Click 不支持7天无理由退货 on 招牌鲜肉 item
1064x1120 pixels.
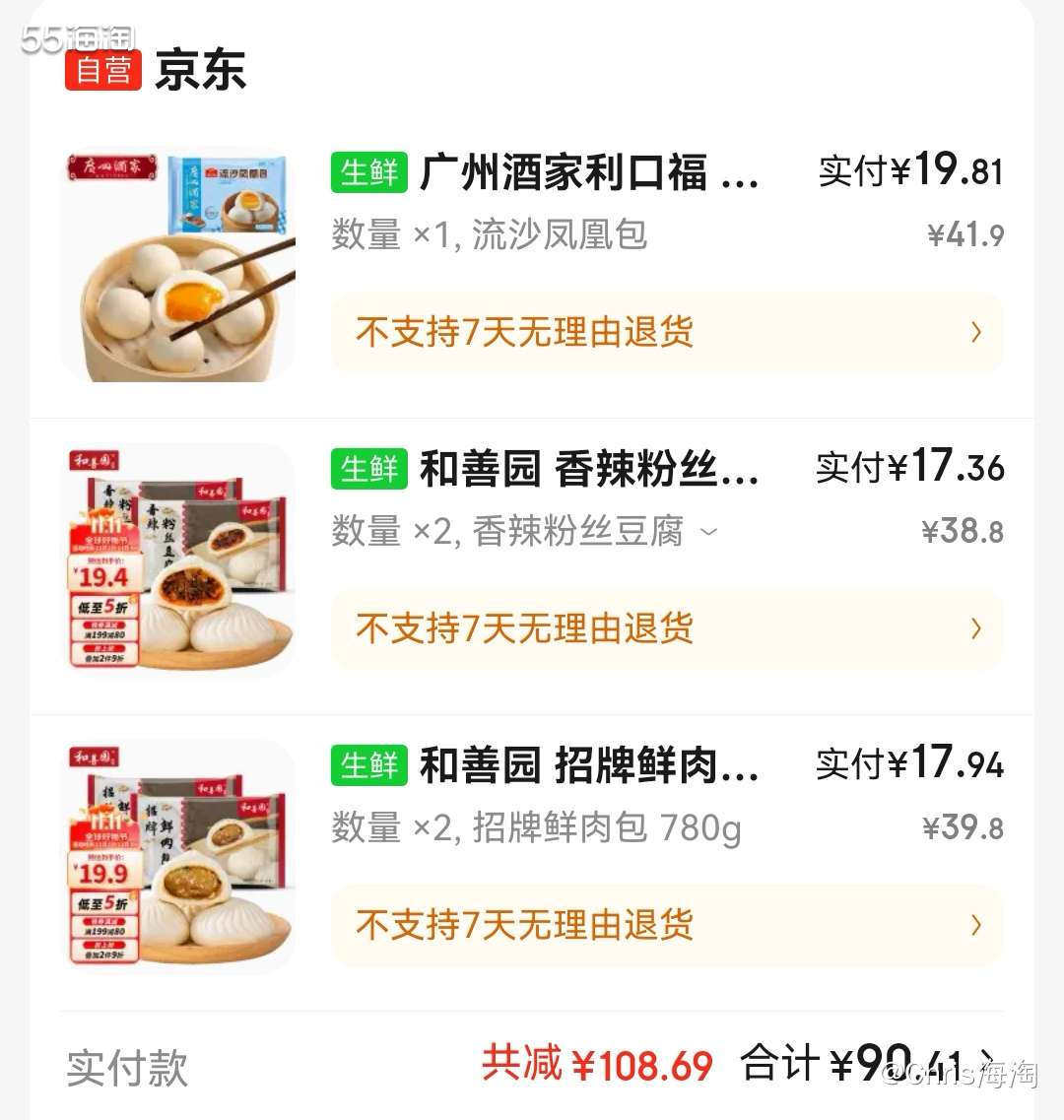pos(522,925)
